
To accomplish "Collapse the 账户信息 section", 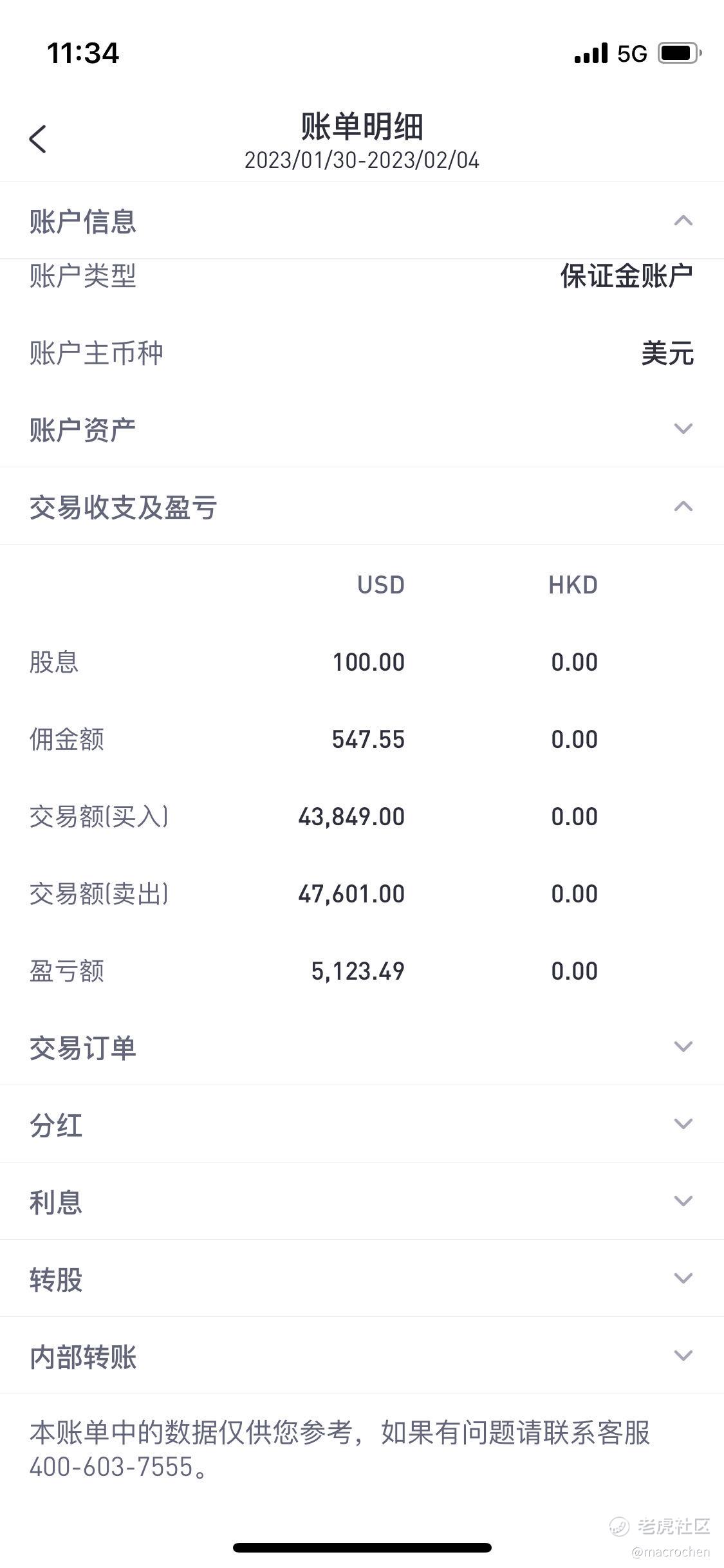I will (362, 221).
